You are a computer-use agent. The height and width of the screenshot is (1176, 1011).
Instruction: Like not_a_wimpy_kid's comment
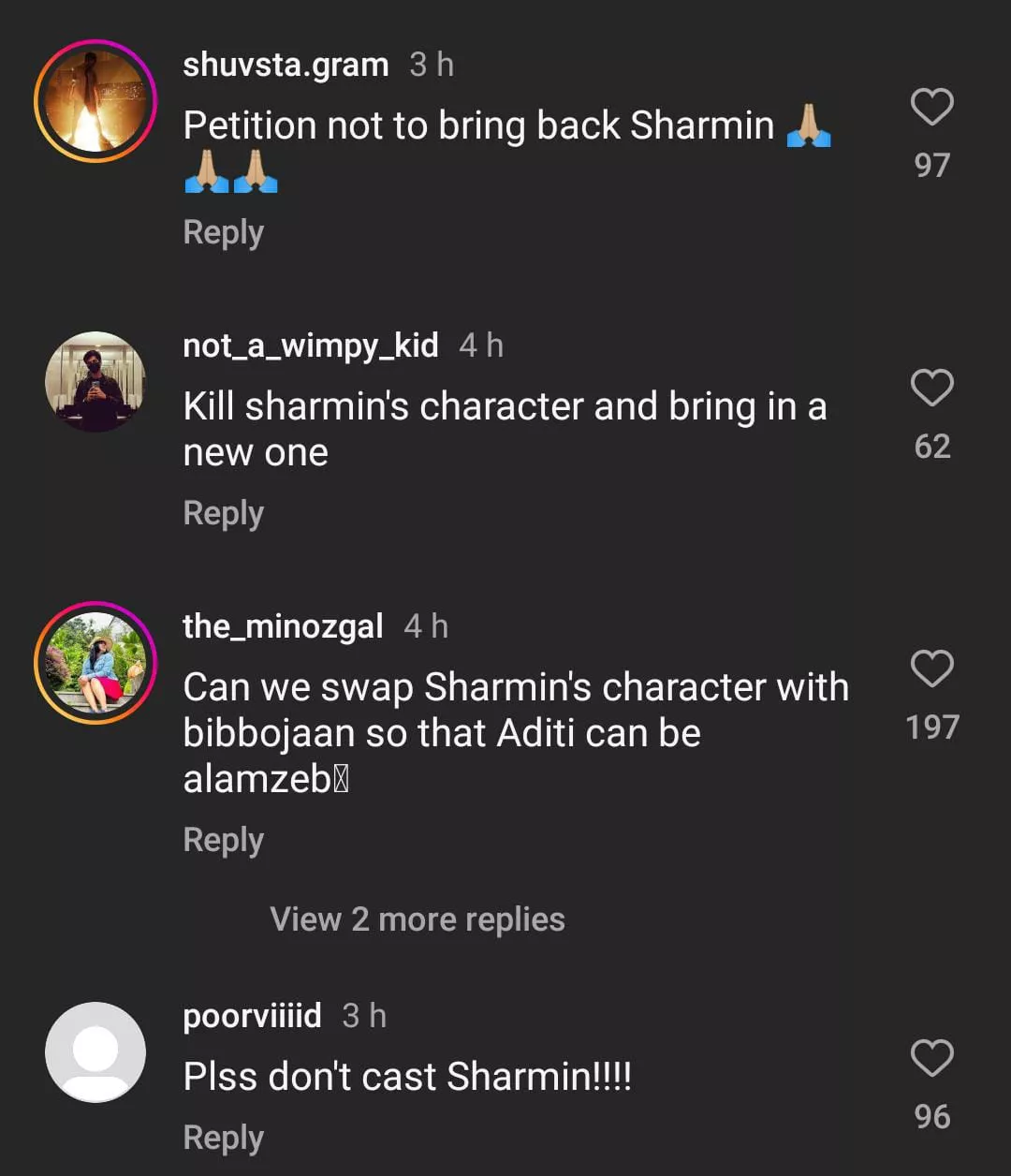coord(931,388)
